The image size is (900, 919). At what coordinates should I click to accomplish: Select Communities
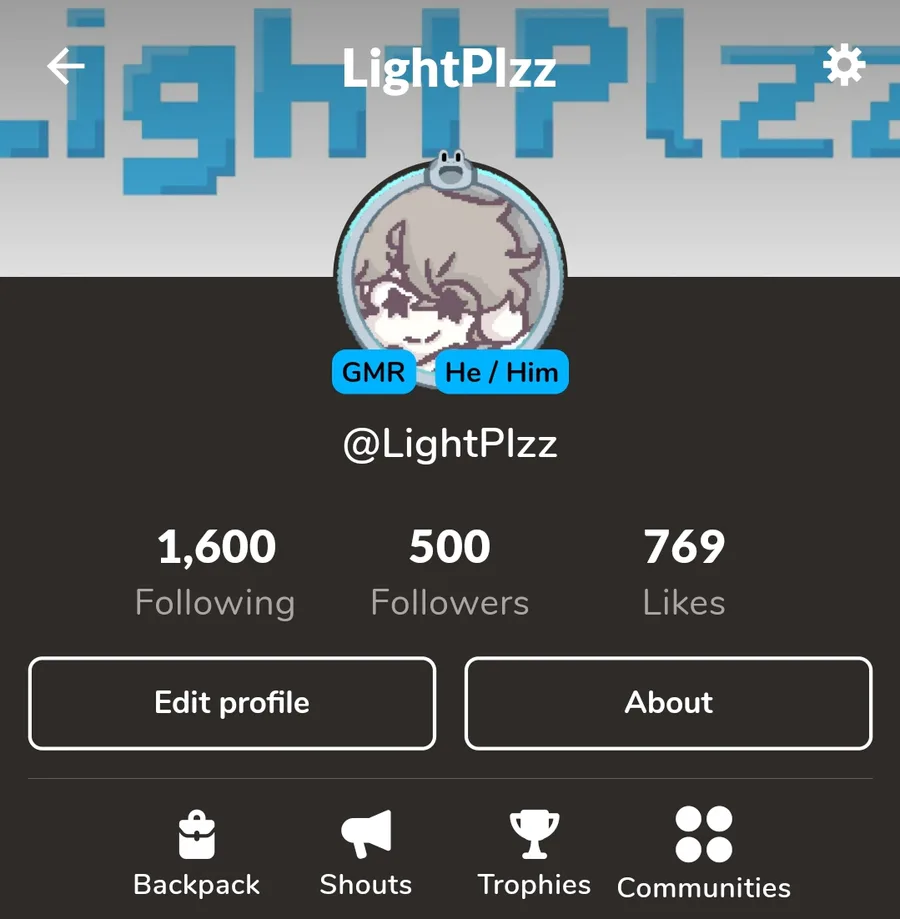click(x=704, y=853)
